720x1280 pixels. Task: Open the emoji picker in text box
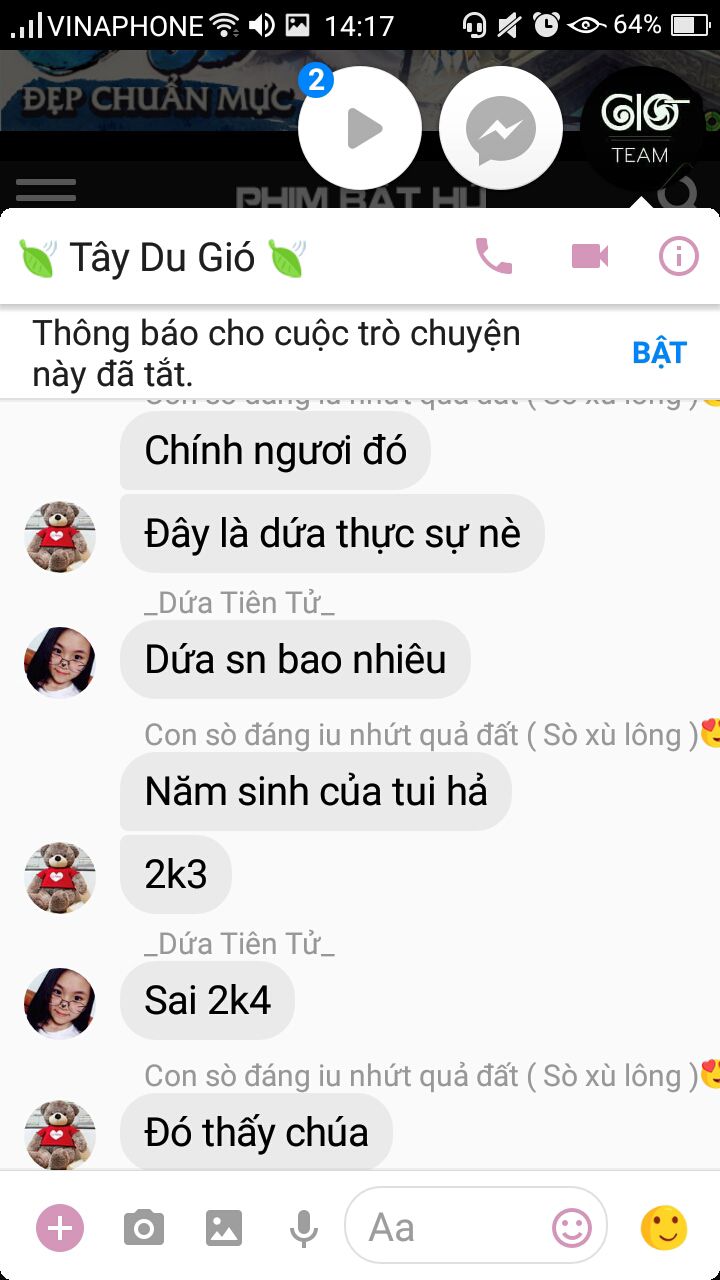click(x=572, y=1228)
